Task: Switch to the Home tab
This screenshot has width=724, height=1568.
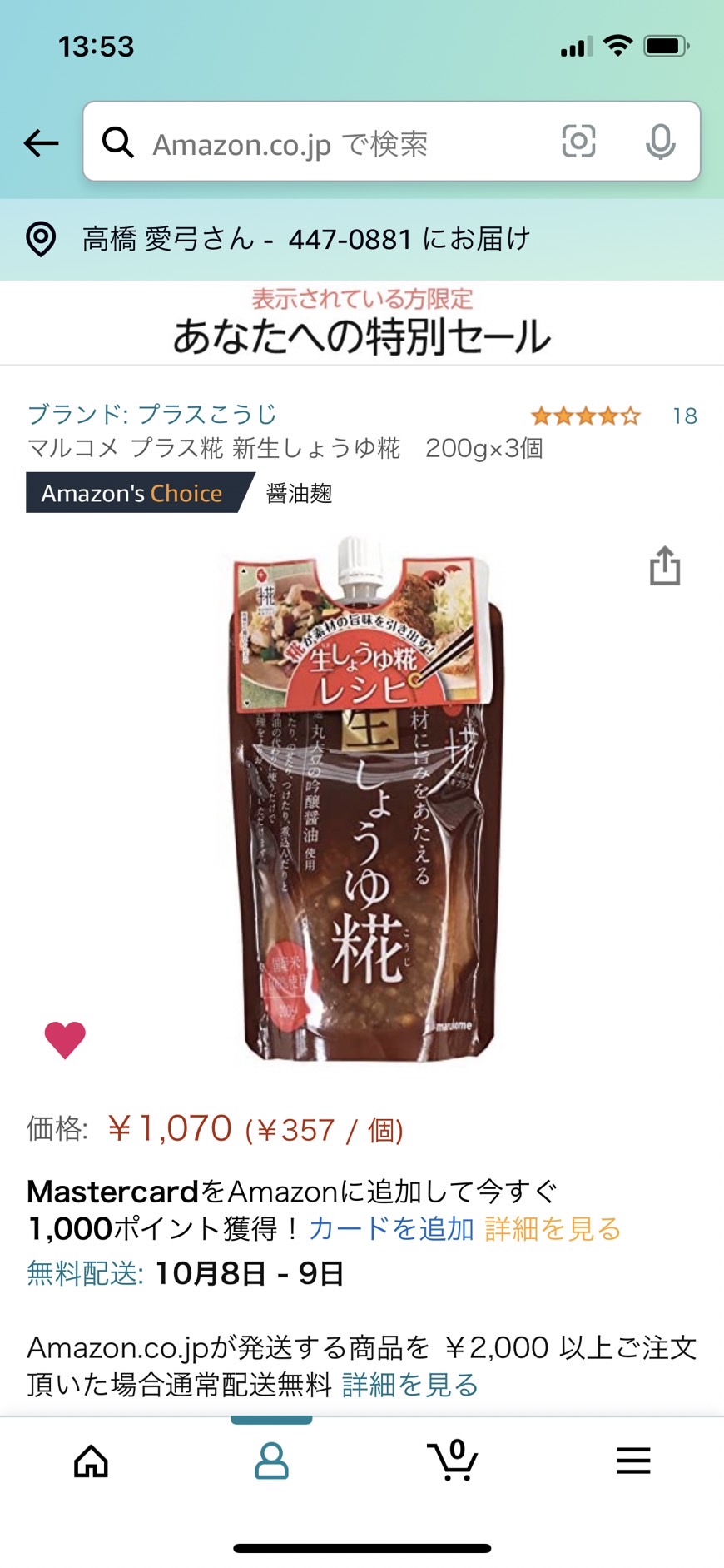Action: [x=91, y=1461]
